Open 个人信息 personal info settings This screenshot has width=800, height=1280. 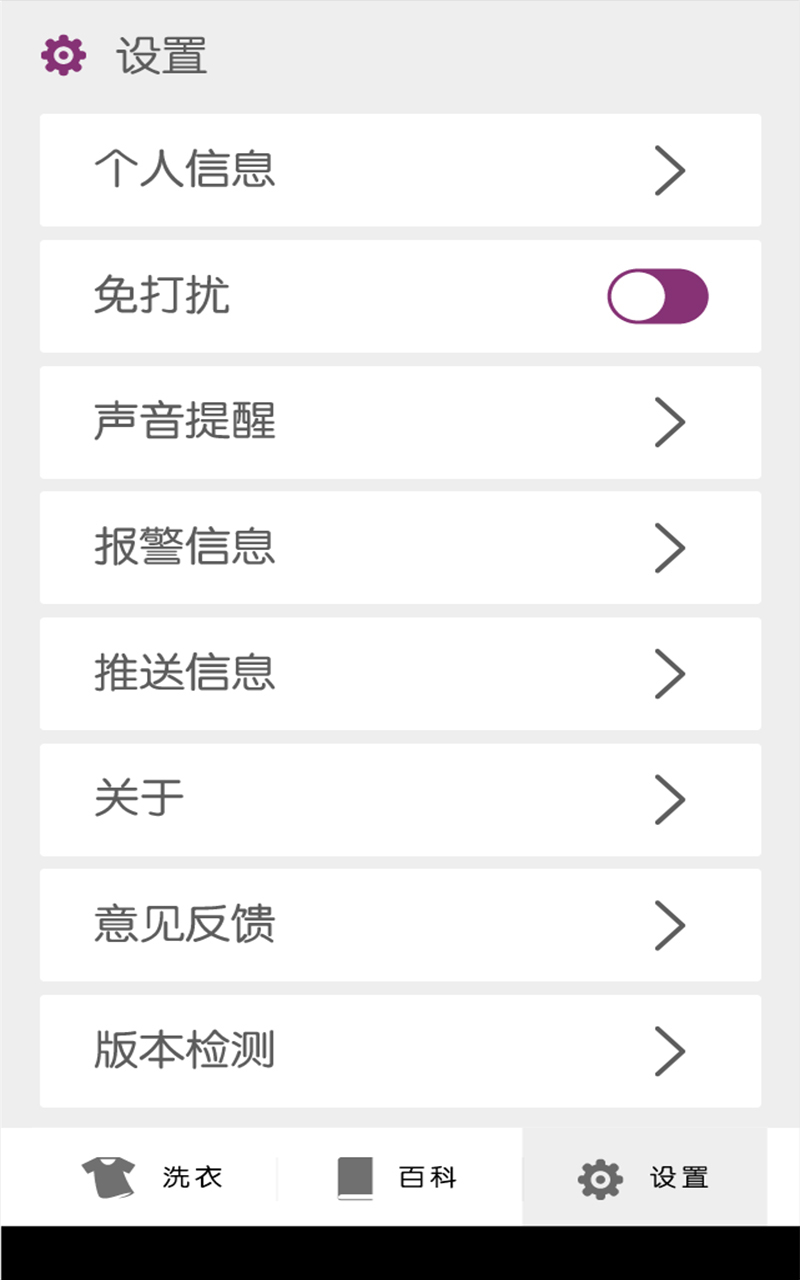pos(400,170)
